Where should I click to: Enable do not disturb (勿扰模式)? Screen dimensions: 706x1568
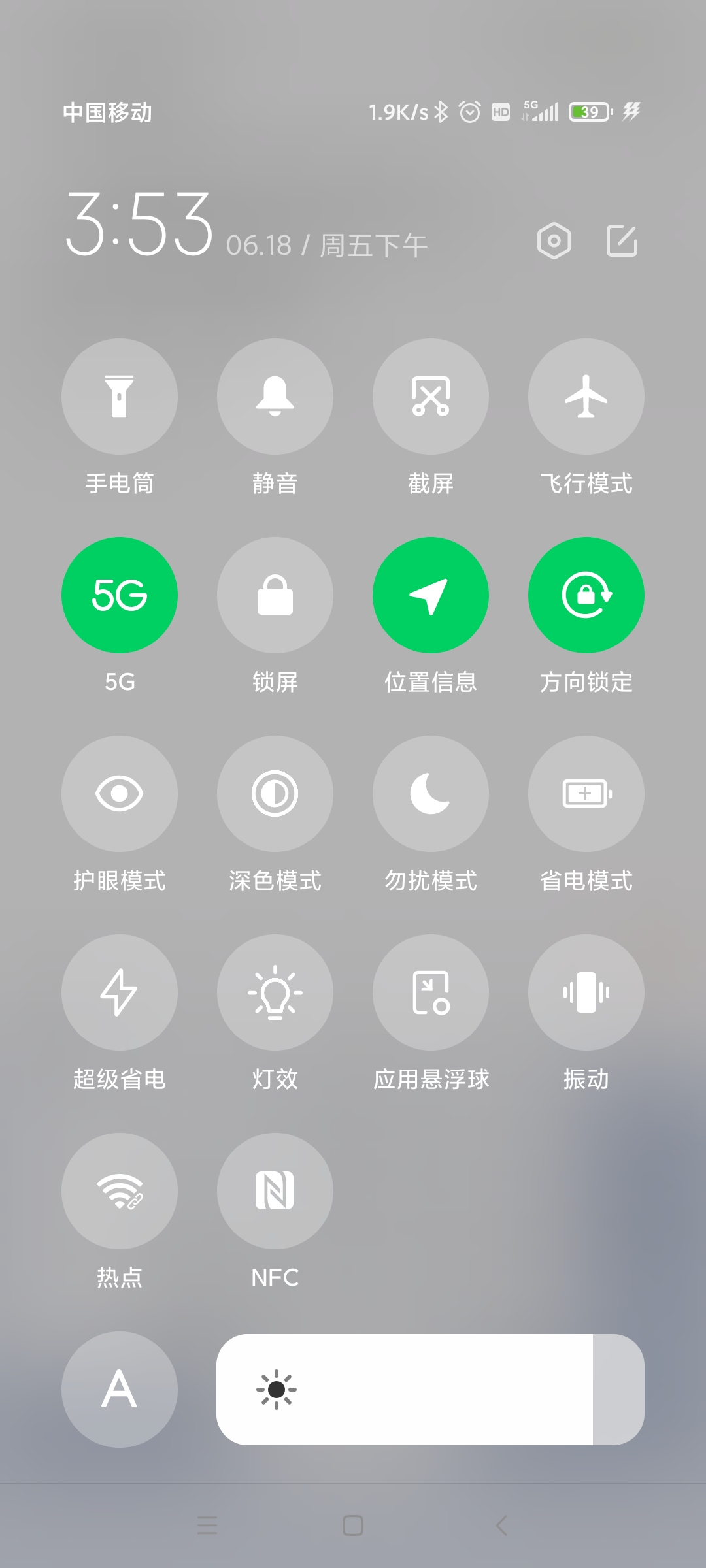(431, 794)
